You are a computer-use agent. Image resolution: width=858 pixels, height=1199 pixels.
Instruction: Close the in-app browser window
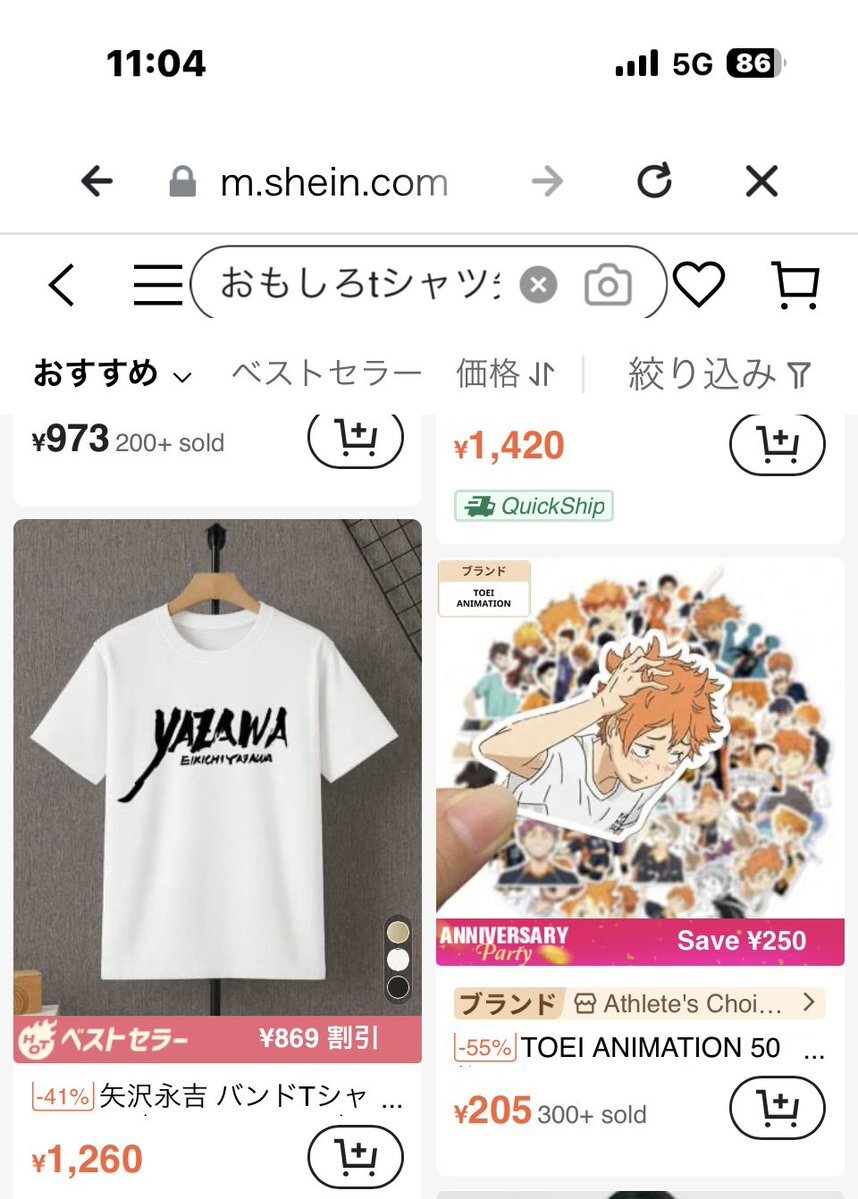tap(762, 181)
